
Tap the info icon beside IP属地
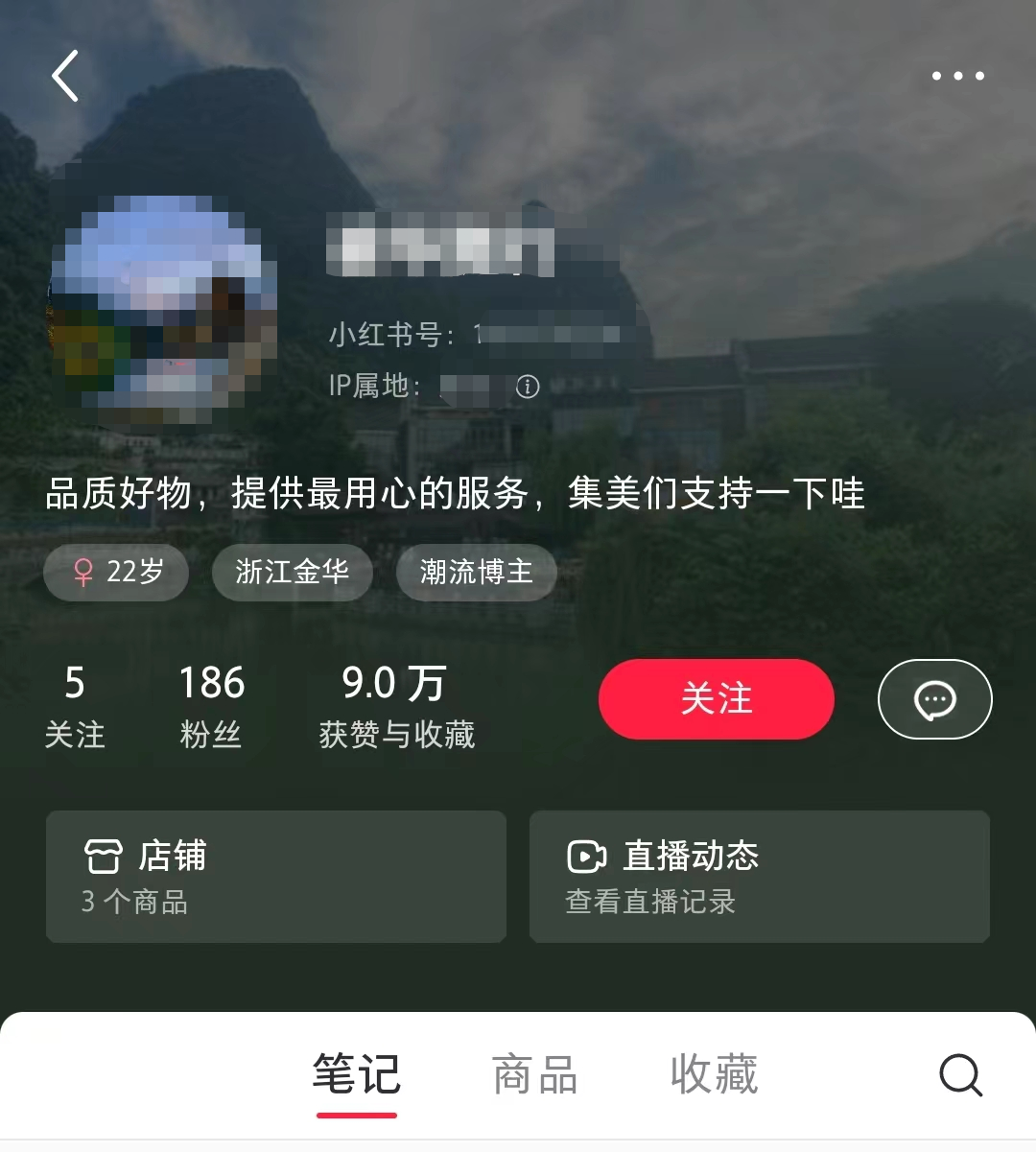point(528,387)
